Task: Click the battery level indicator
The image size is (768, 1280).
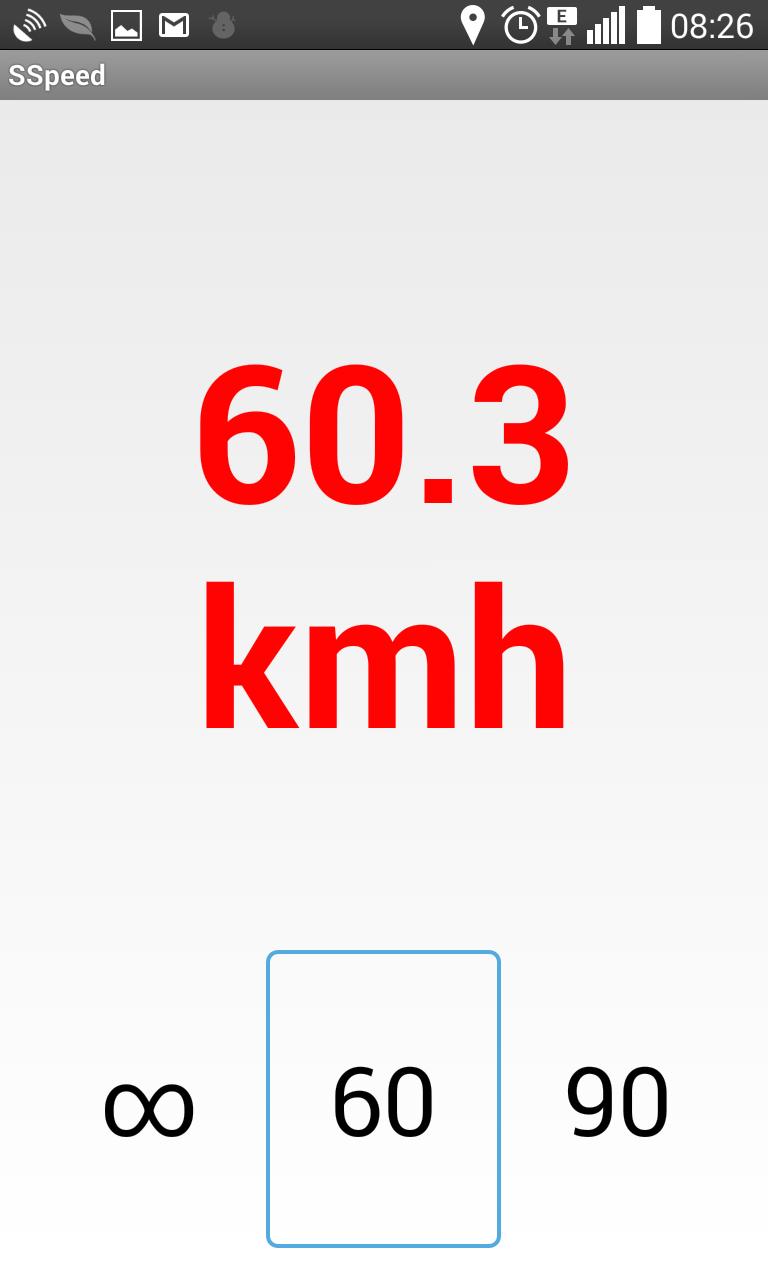Action: [x=647, y=24]
